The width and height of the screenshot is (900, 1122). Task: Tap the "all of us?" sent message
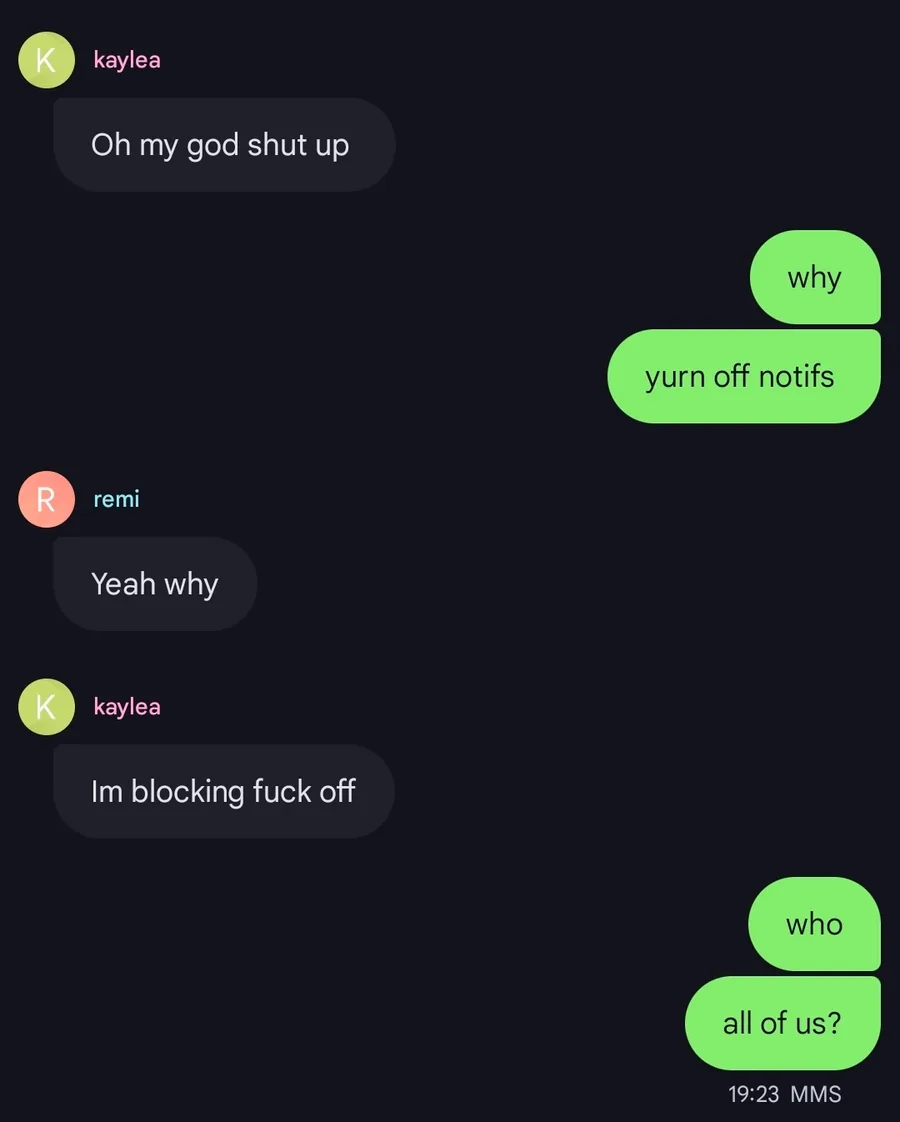click(x=782, y=1023)
